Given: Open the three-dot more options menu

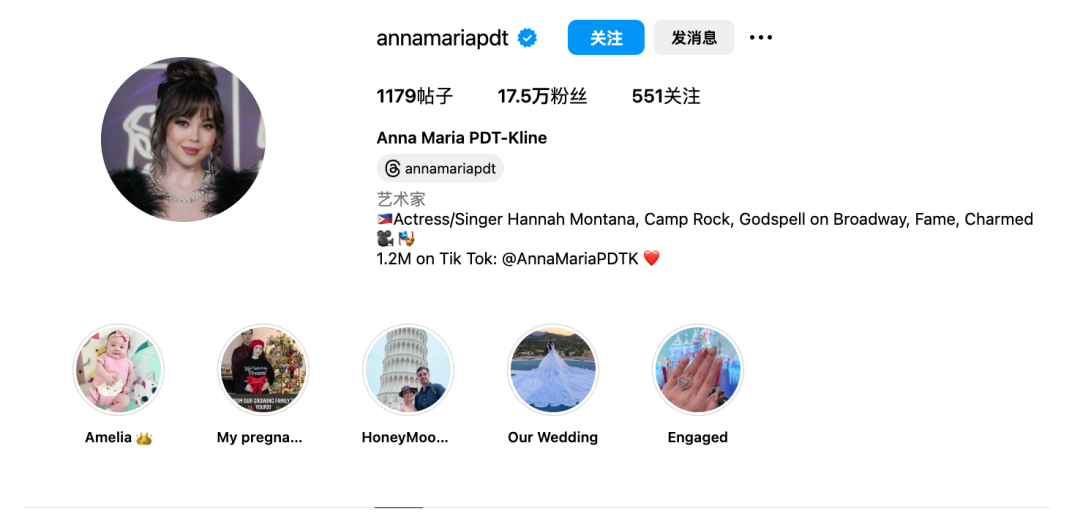Looking at the screenshot, I should [x=761, y=38].
